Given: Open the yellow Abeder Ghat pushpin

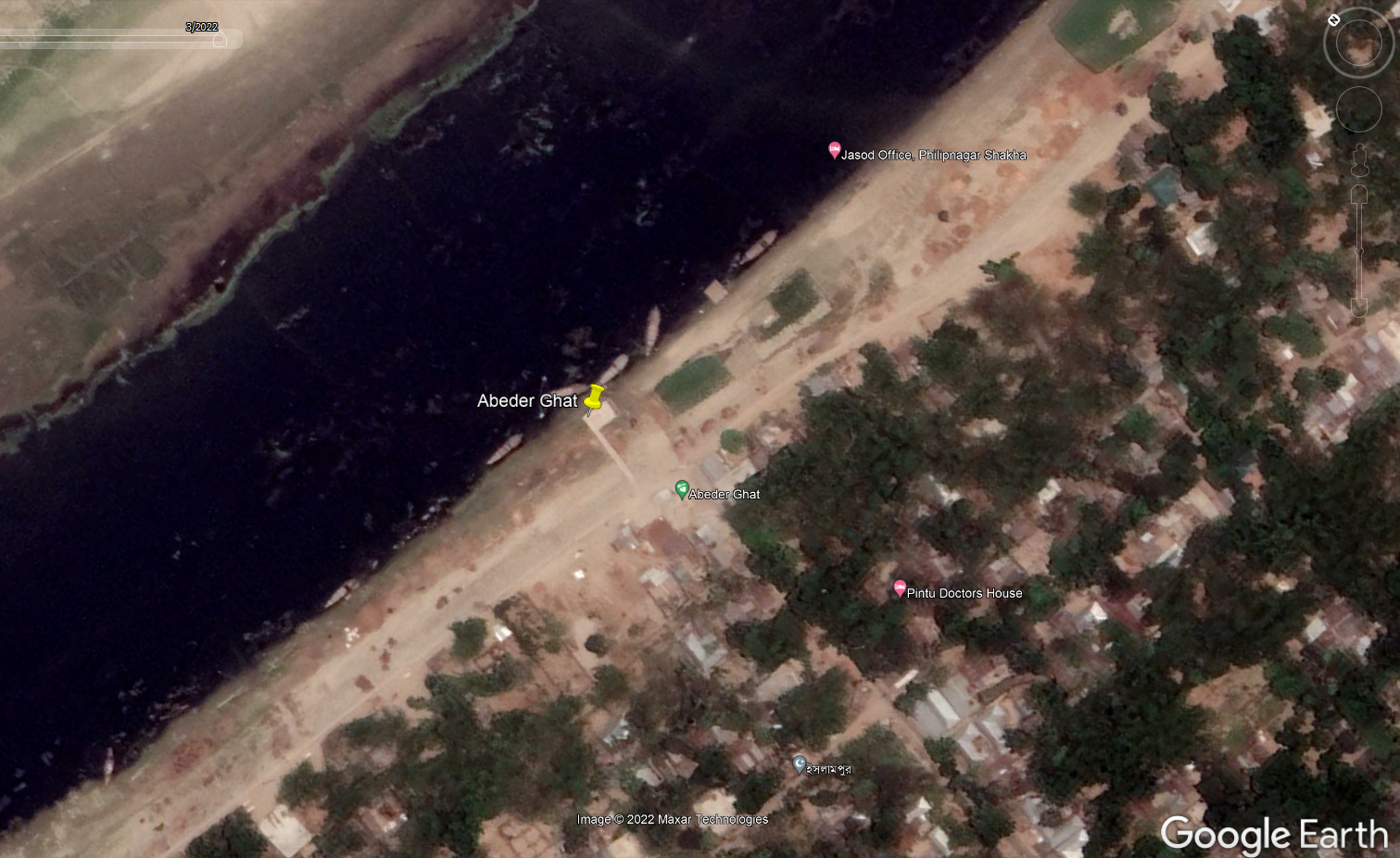Looking at the screenshot, I should click(x=594, y=397).
